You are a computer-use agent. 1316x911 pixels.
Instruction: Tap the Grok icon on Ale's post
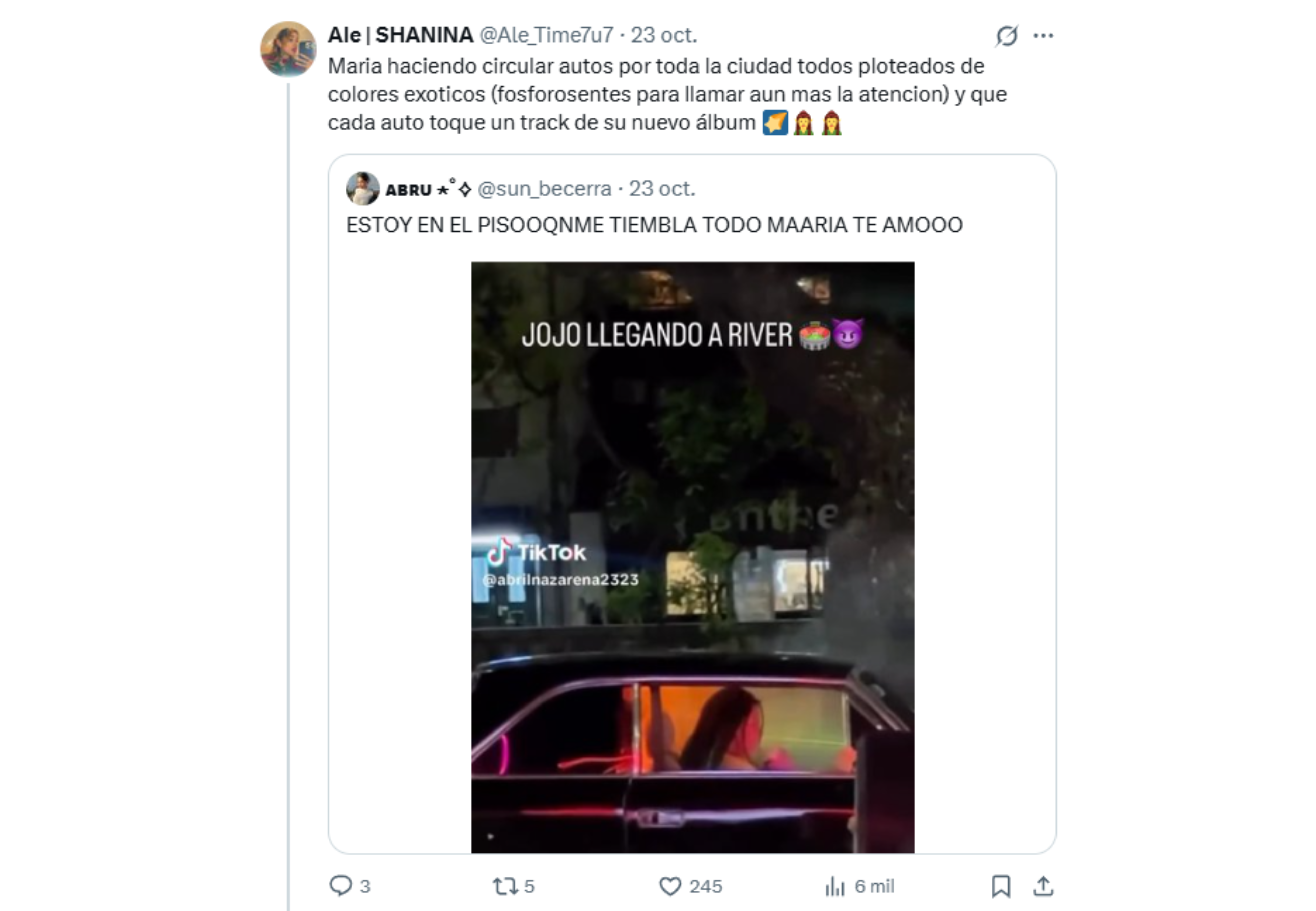click(1007, 36)
